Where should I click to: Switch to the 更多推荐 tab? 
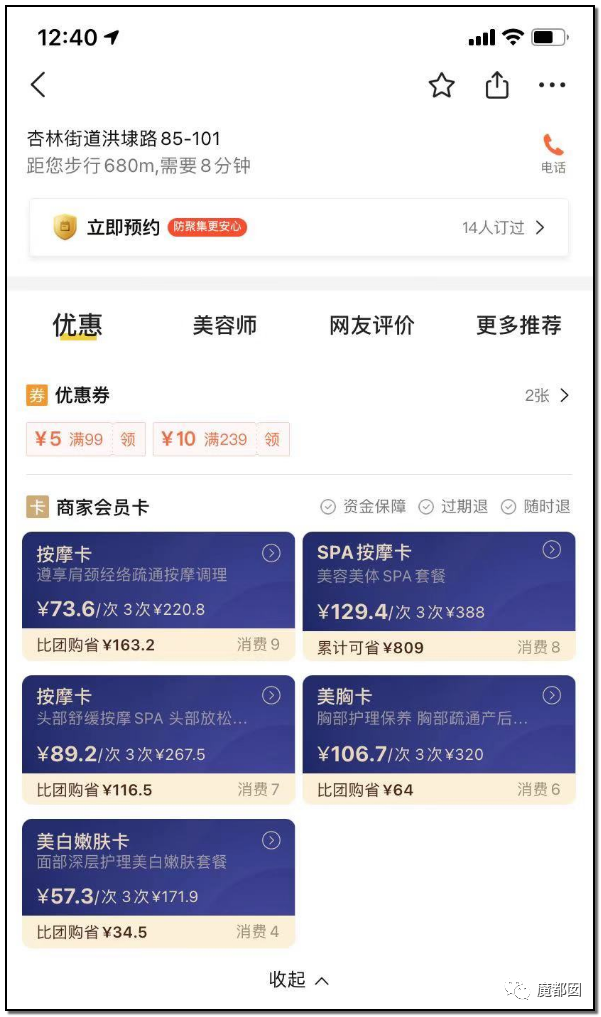click(519, 325)
